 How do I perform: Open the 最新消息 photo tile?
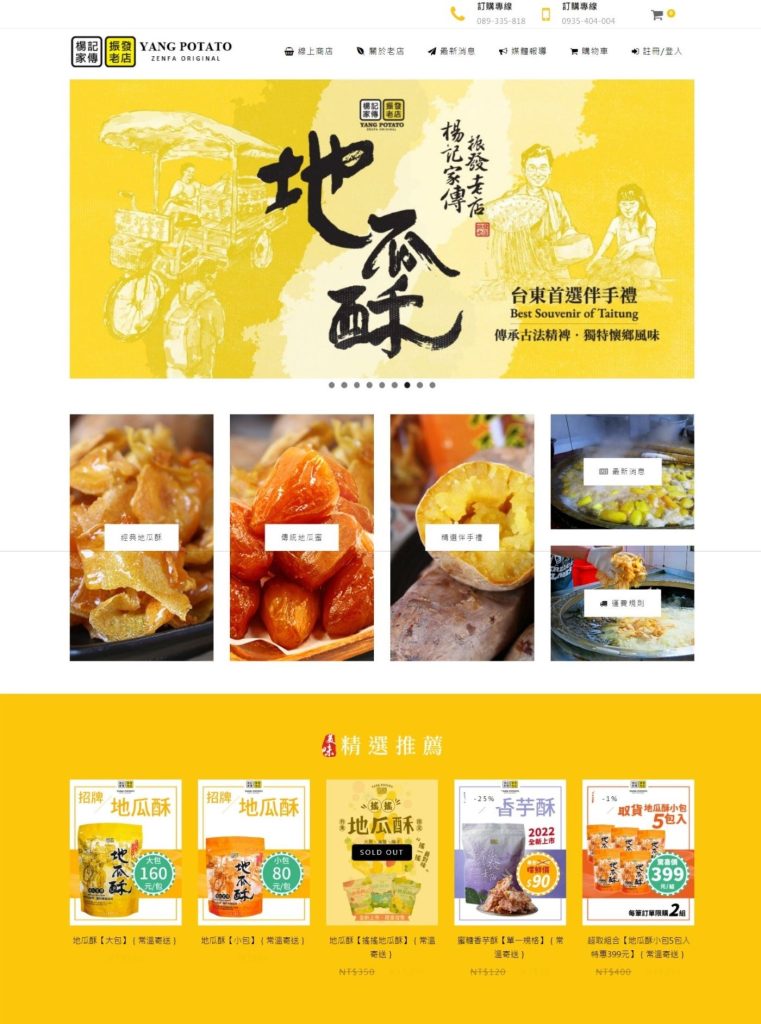[622, 471]
